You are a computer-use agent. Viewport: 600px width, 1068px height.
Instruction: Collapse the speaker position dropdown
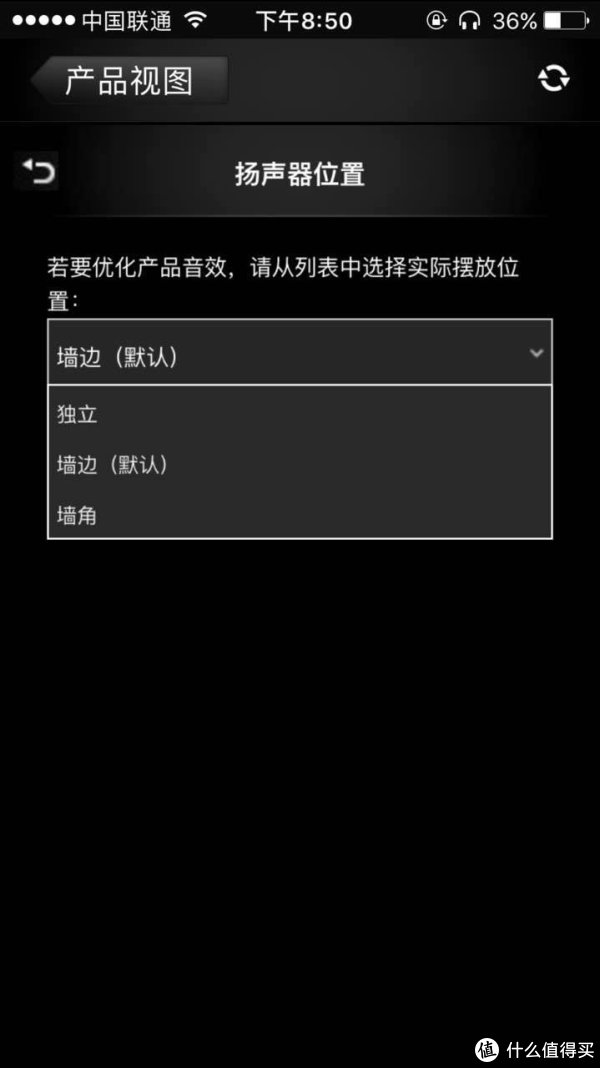[x=300, y=352]
